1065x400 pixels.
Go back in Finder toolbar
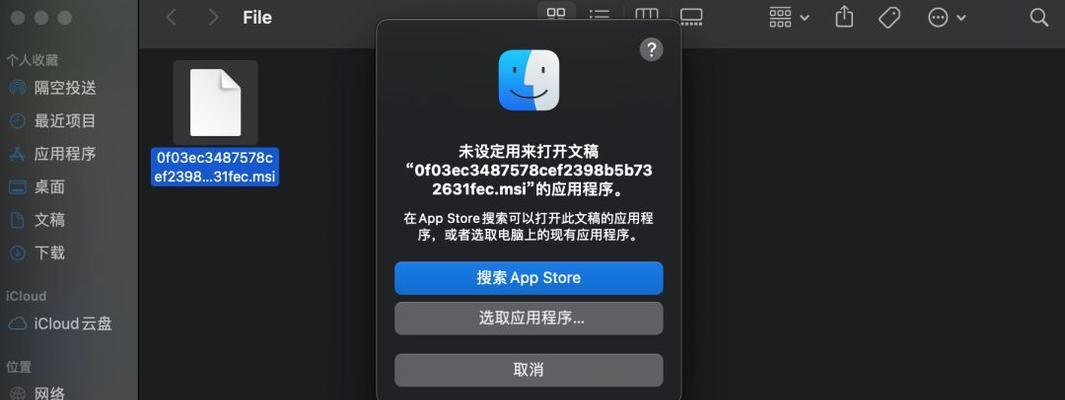tap(171, 17)
